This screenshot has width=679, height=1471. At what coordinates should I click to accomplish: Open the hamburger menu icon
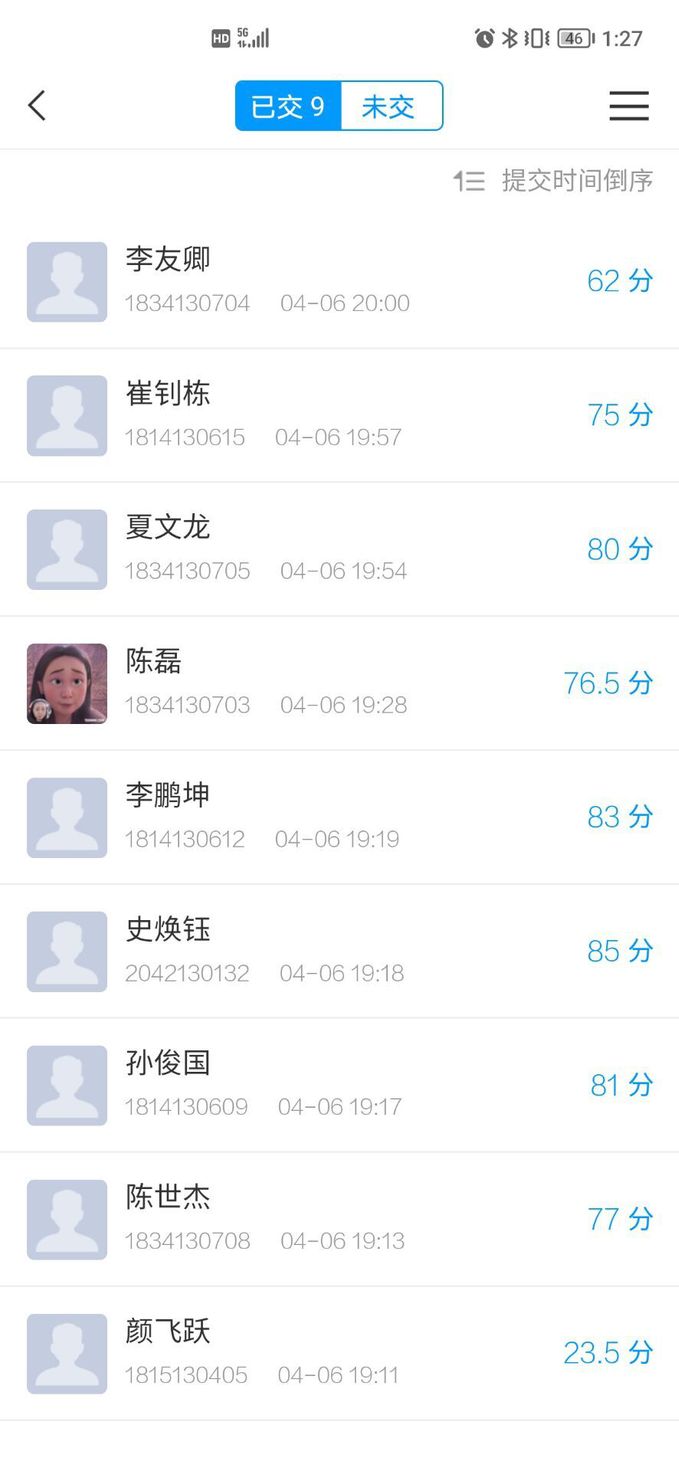[x=628, y=106]
